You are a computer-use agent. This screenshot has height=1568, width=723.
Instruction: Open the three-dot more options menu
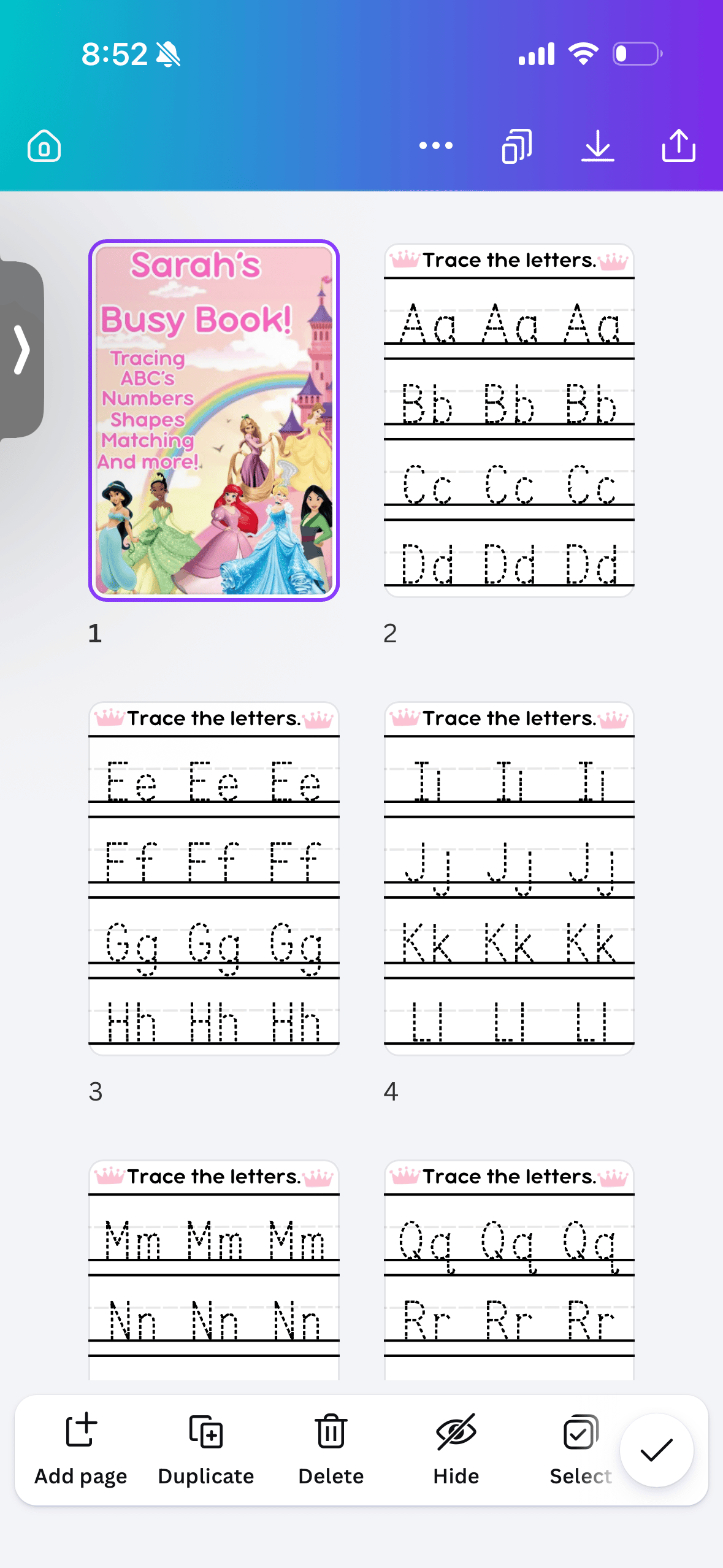tap(436, 145)
